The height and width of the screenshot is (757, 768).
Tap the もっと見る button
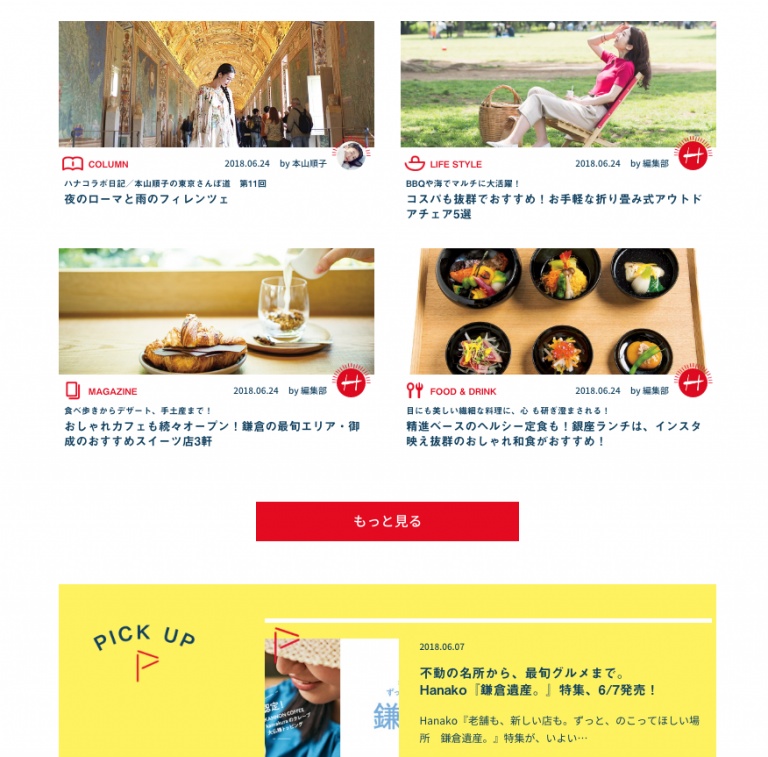[x=387, y=521]
